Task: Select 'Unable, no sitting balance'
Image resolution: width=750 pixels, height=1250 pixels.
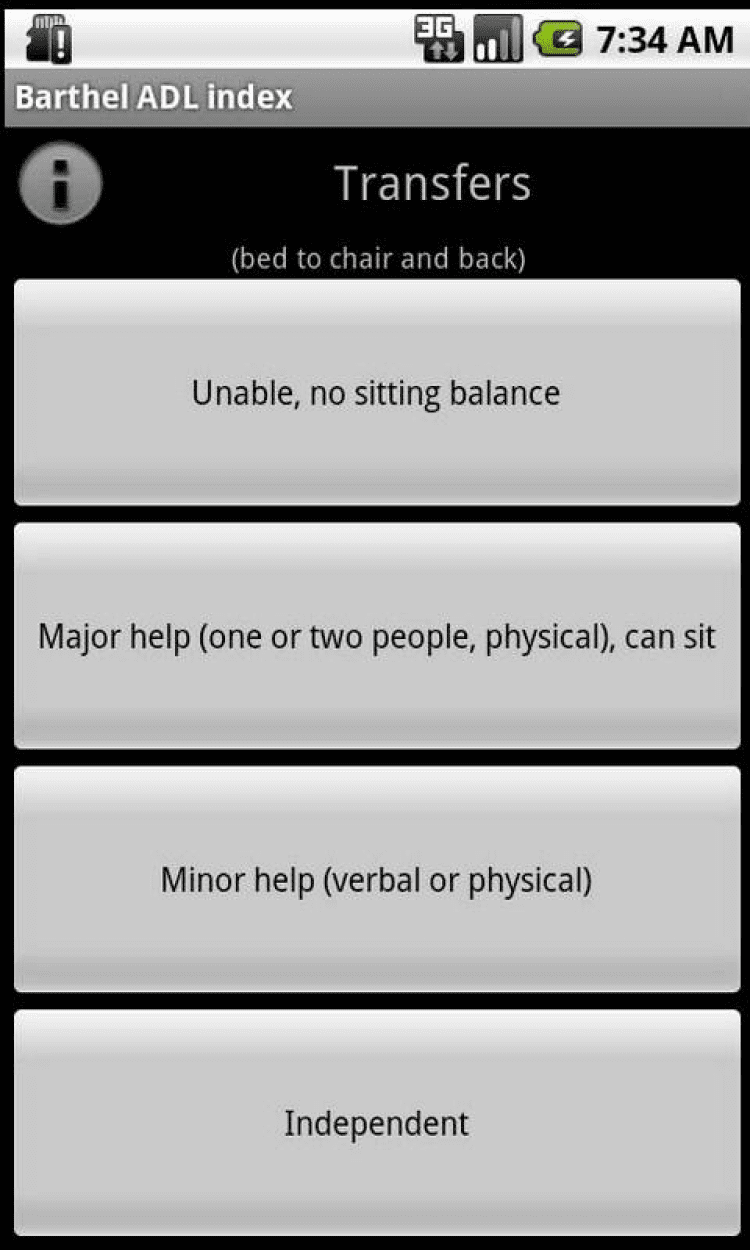Action: point(376,392)
